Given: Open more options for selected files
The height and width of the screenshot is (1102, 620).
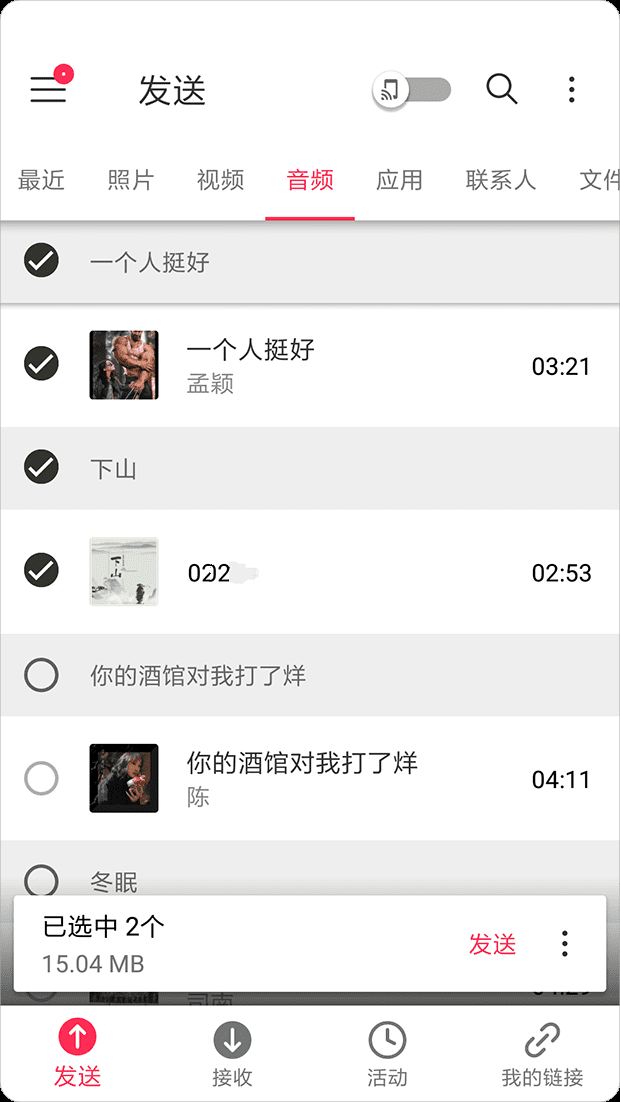Looking at the screenshot, I should pyautogui.click(x=564, y=944).
